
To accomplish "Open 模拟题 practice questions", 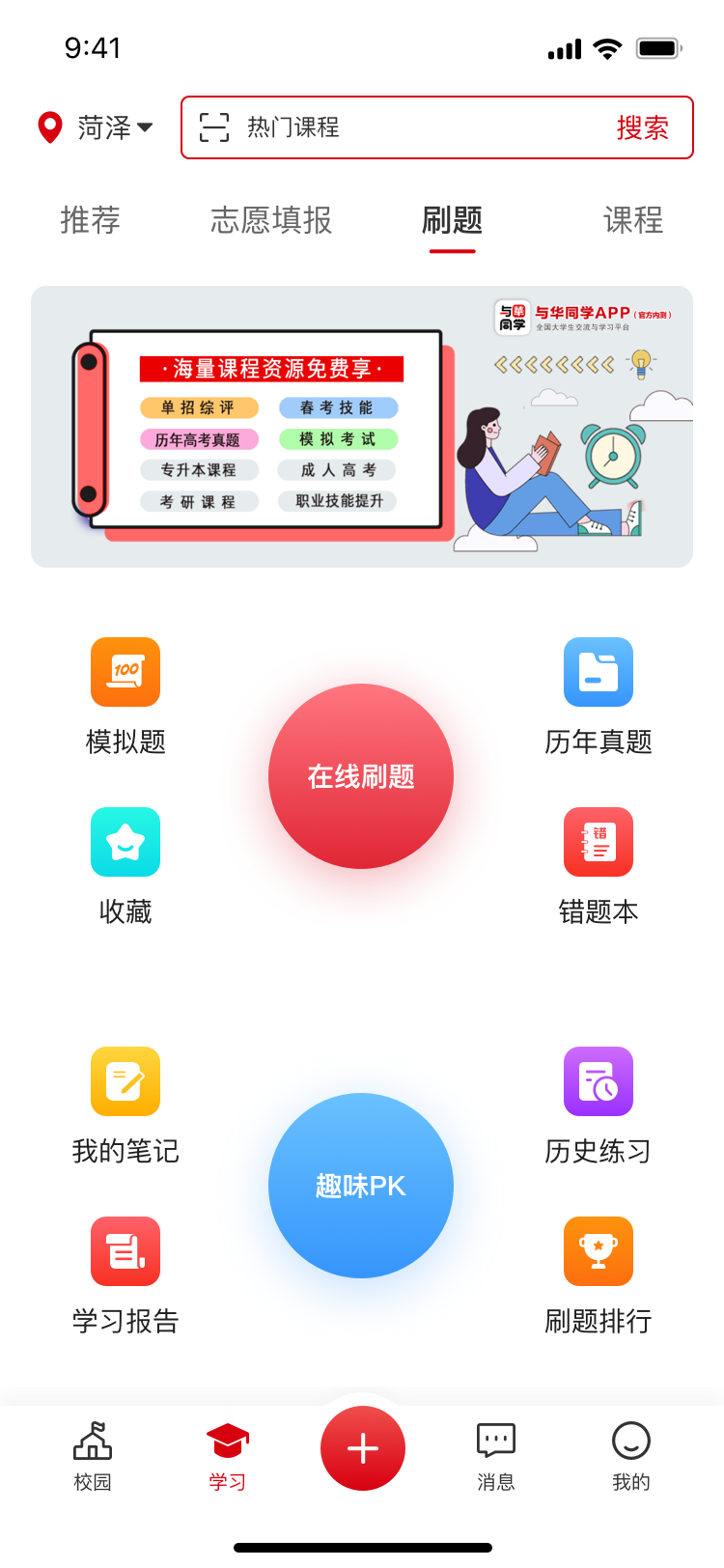I will click(125, 695).
